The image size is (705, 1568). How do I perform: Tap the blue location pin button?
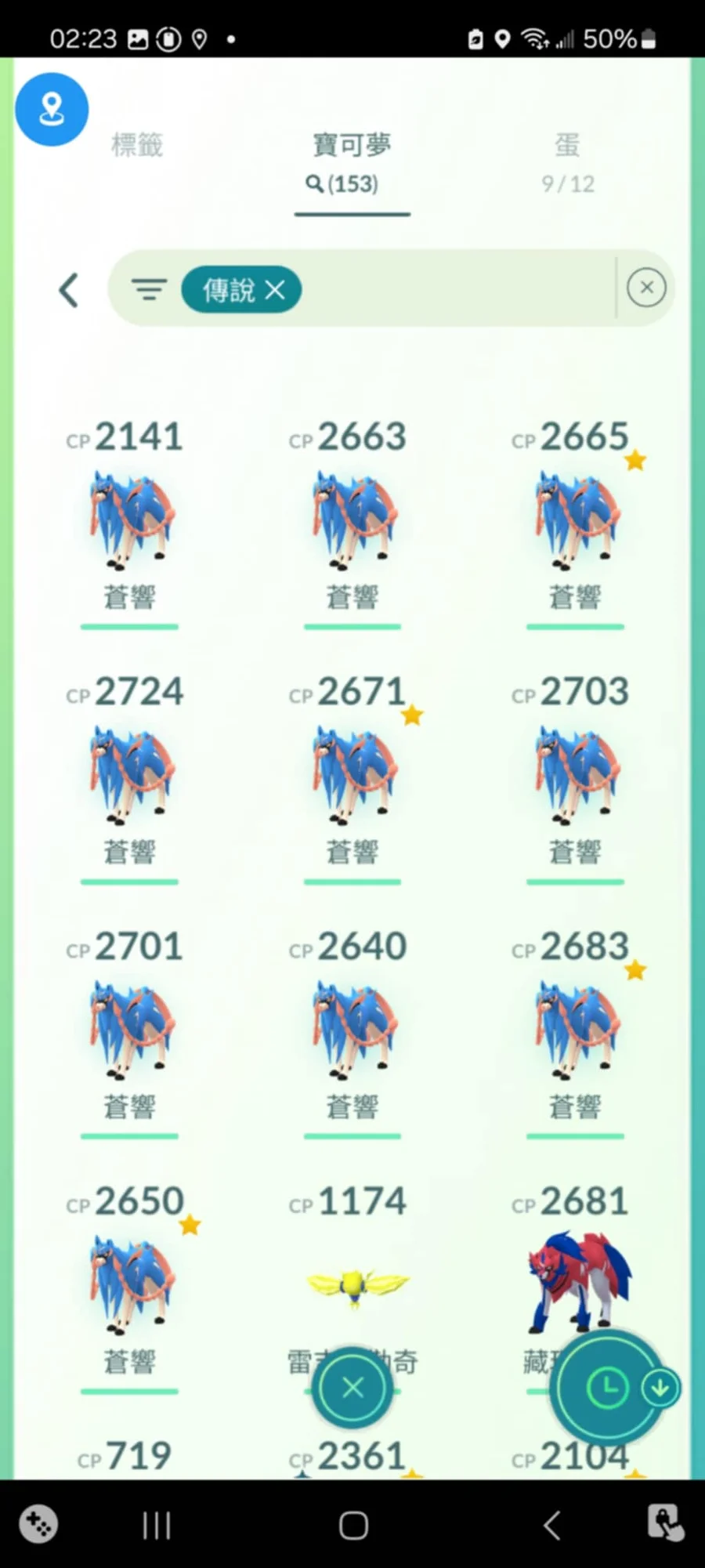pyautogui.click(x=52, y=110)
